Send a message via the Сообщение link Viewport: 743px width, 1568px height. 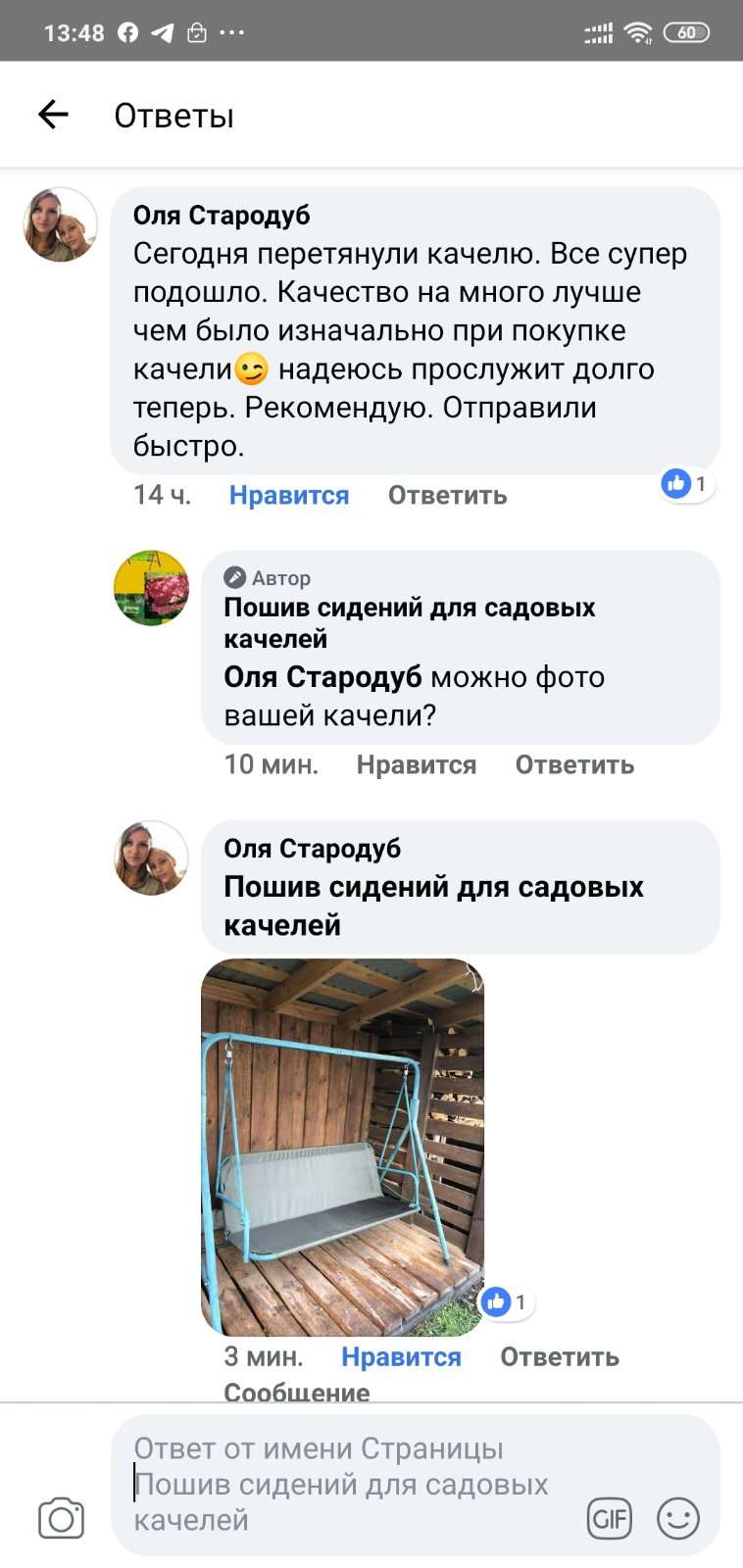pyautogui.click(x=296, y=1392)
